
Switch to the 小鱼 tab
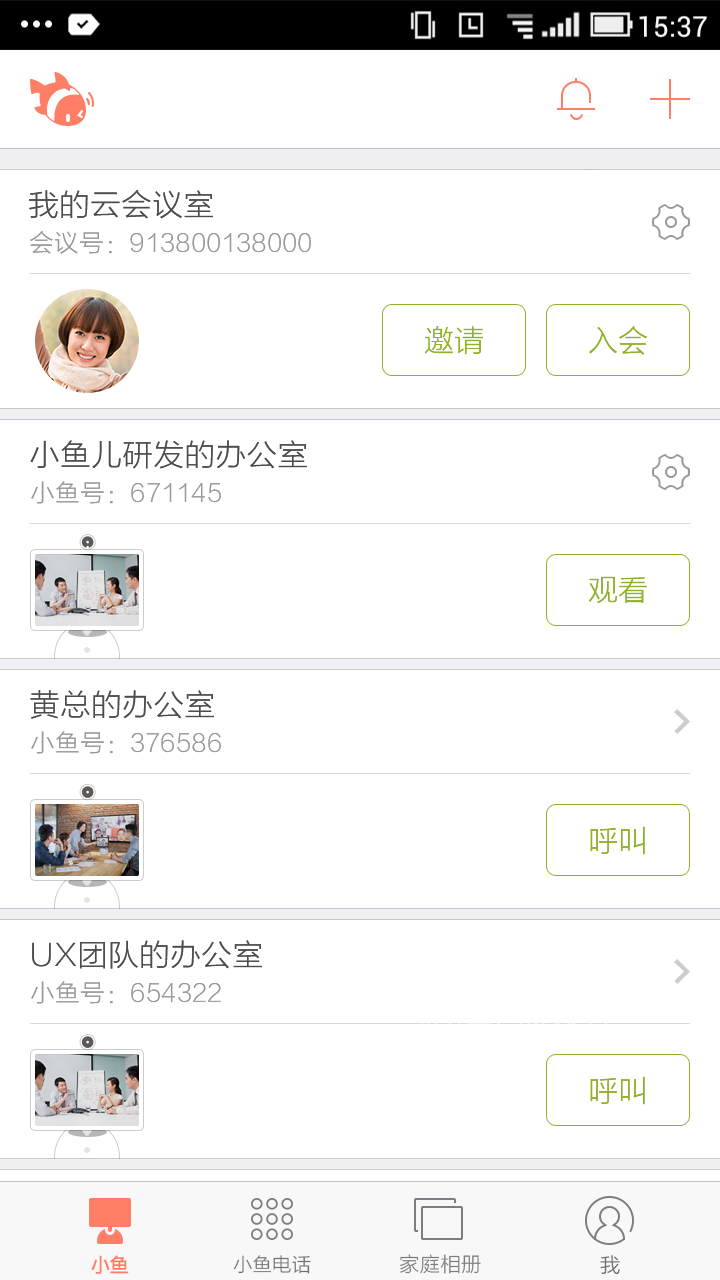click(x=110, y=1230)
